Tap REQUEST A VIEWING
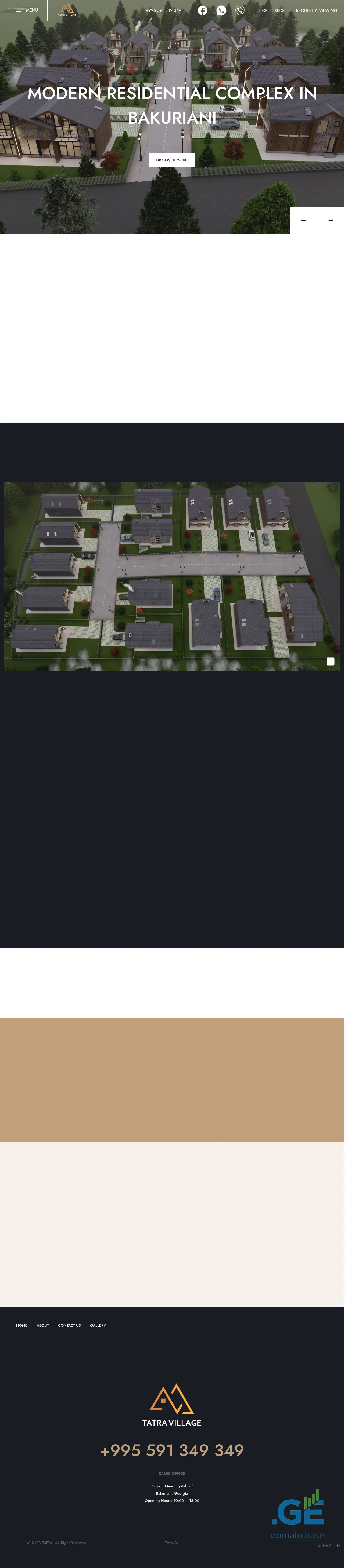This screenshot has height=1568, width=348. point(316,10)
